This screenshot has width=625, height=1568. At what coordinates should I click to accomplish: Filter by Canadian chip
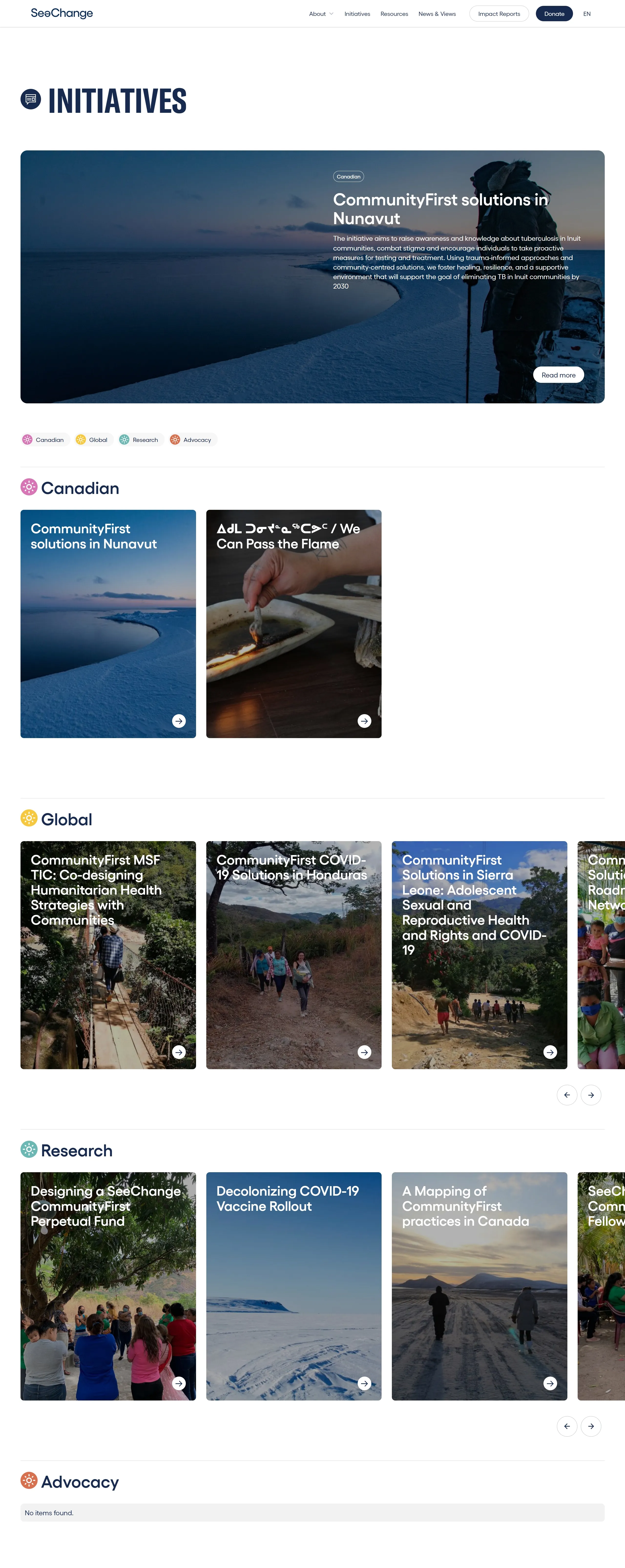44,439
